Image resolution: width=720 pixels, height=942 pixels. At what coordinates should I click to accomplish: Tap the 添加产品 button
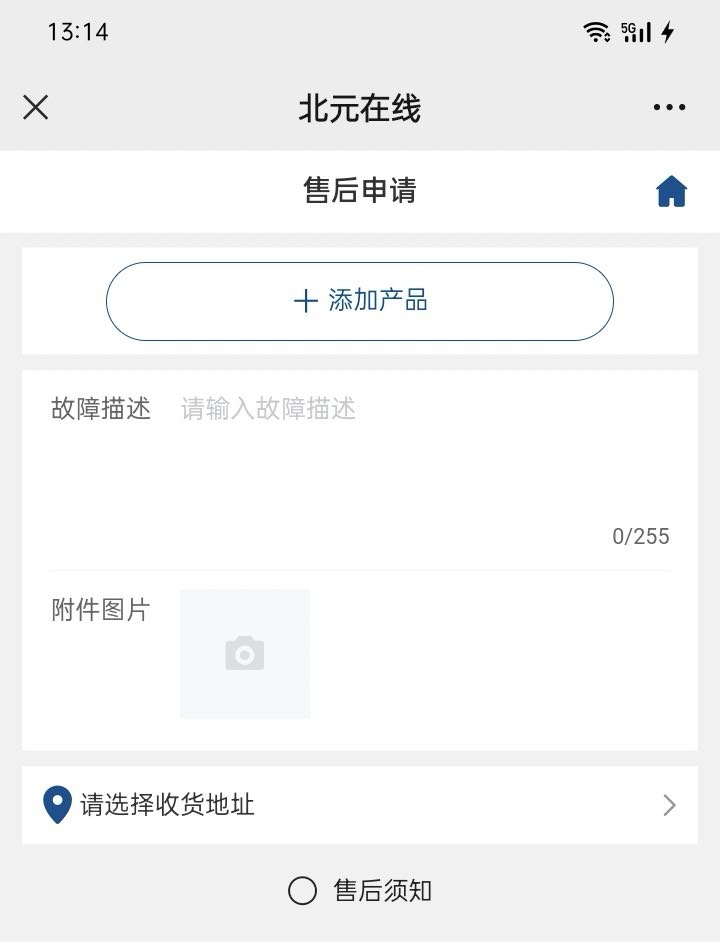tap(360, 301)
